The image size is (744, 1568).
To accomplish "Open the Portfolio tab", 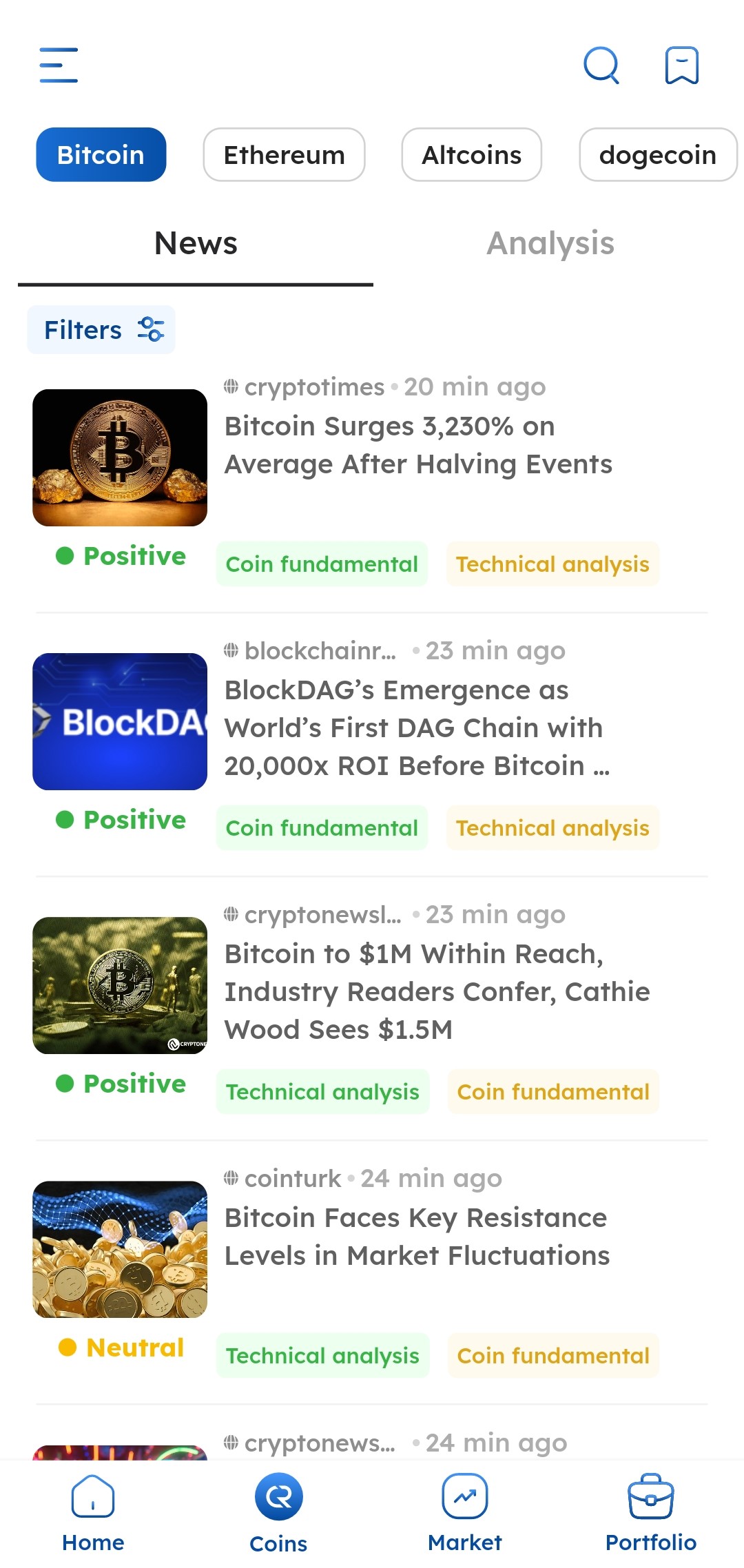I will tap(650, 1512).
